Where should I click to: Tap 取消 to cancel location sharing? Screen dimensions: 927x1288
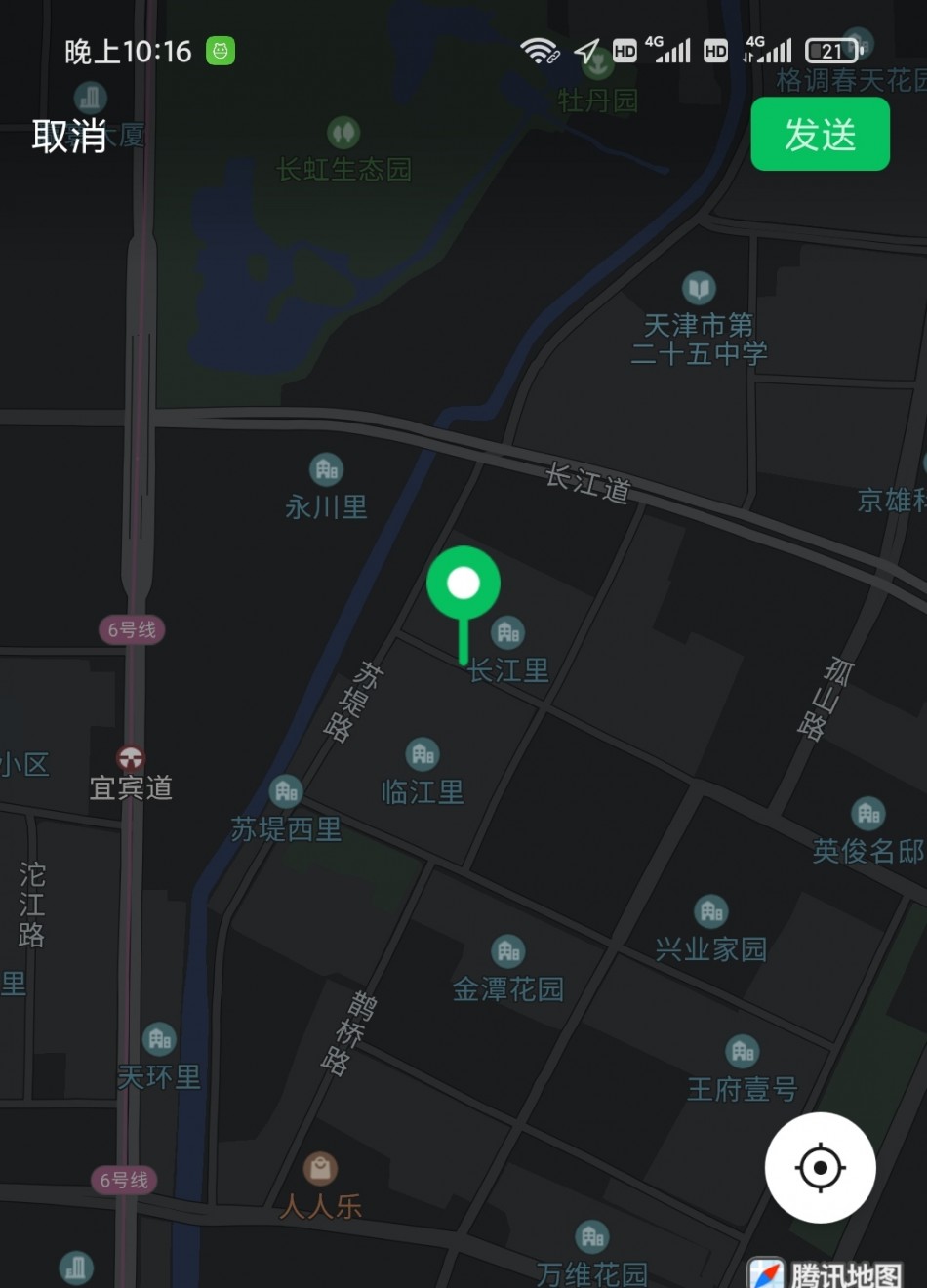(x=69, y=136)
